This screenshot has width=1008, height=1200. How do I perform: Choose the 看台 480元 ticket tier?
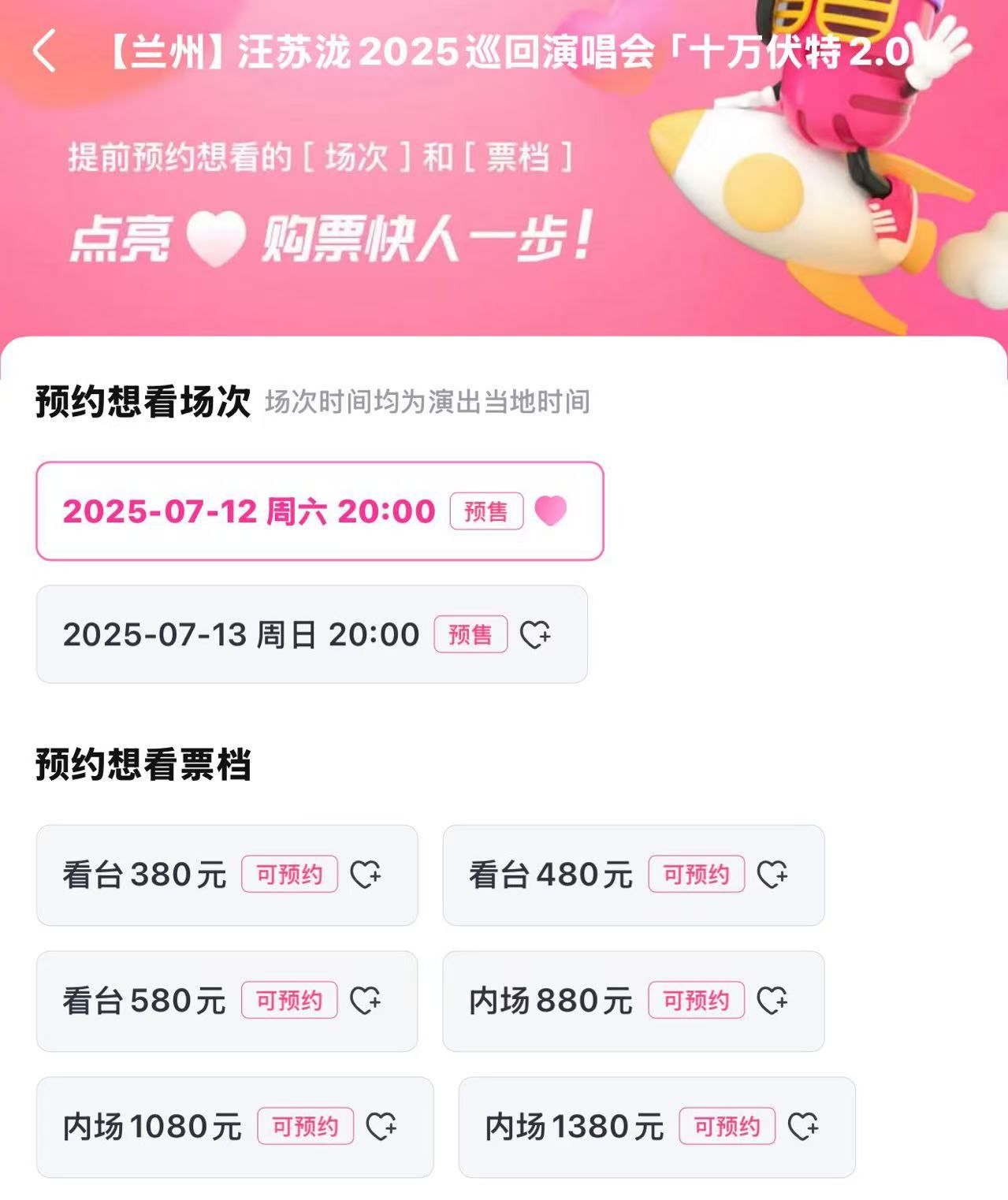(x=633, y=875)
